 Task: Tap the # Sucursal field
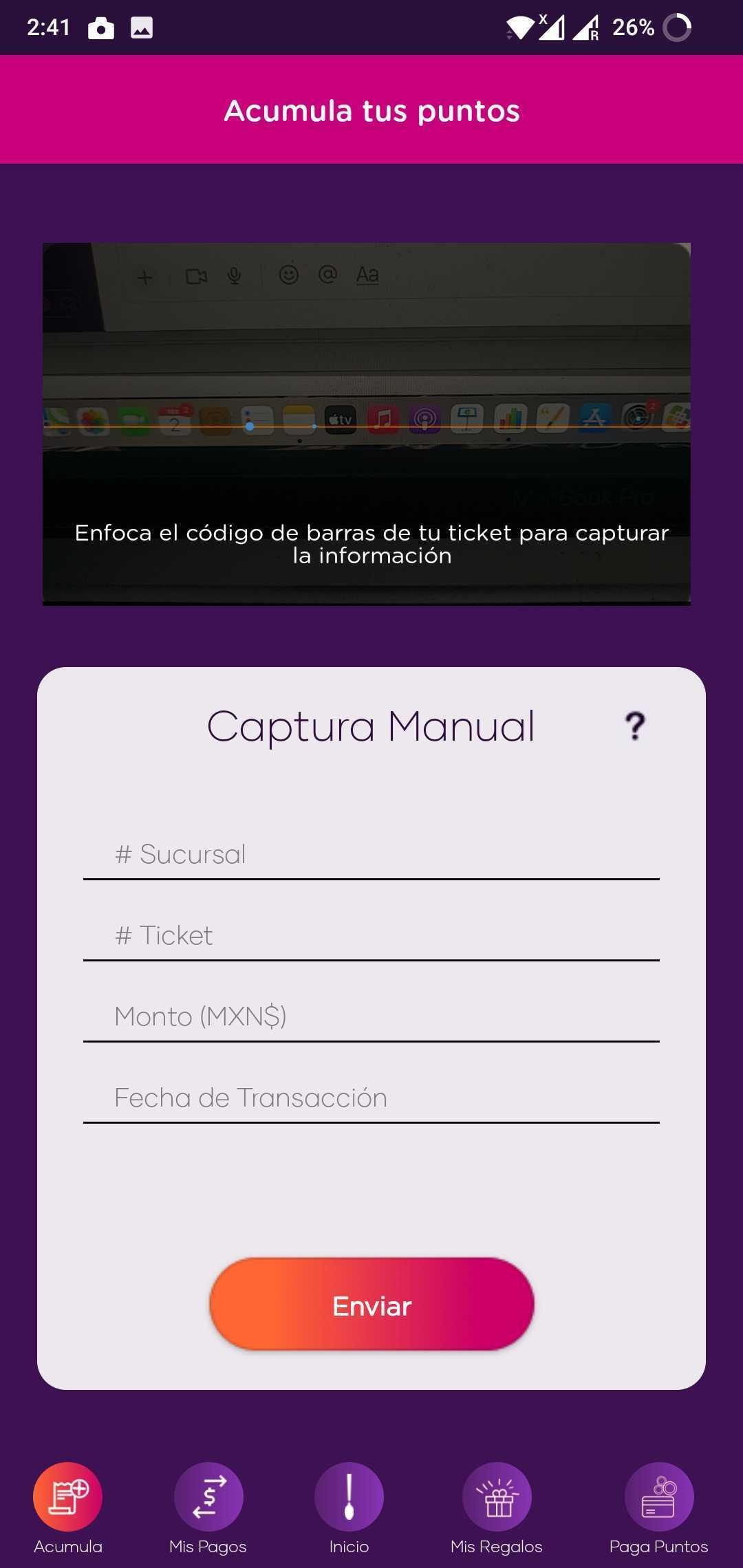click(x=371, y=855)
